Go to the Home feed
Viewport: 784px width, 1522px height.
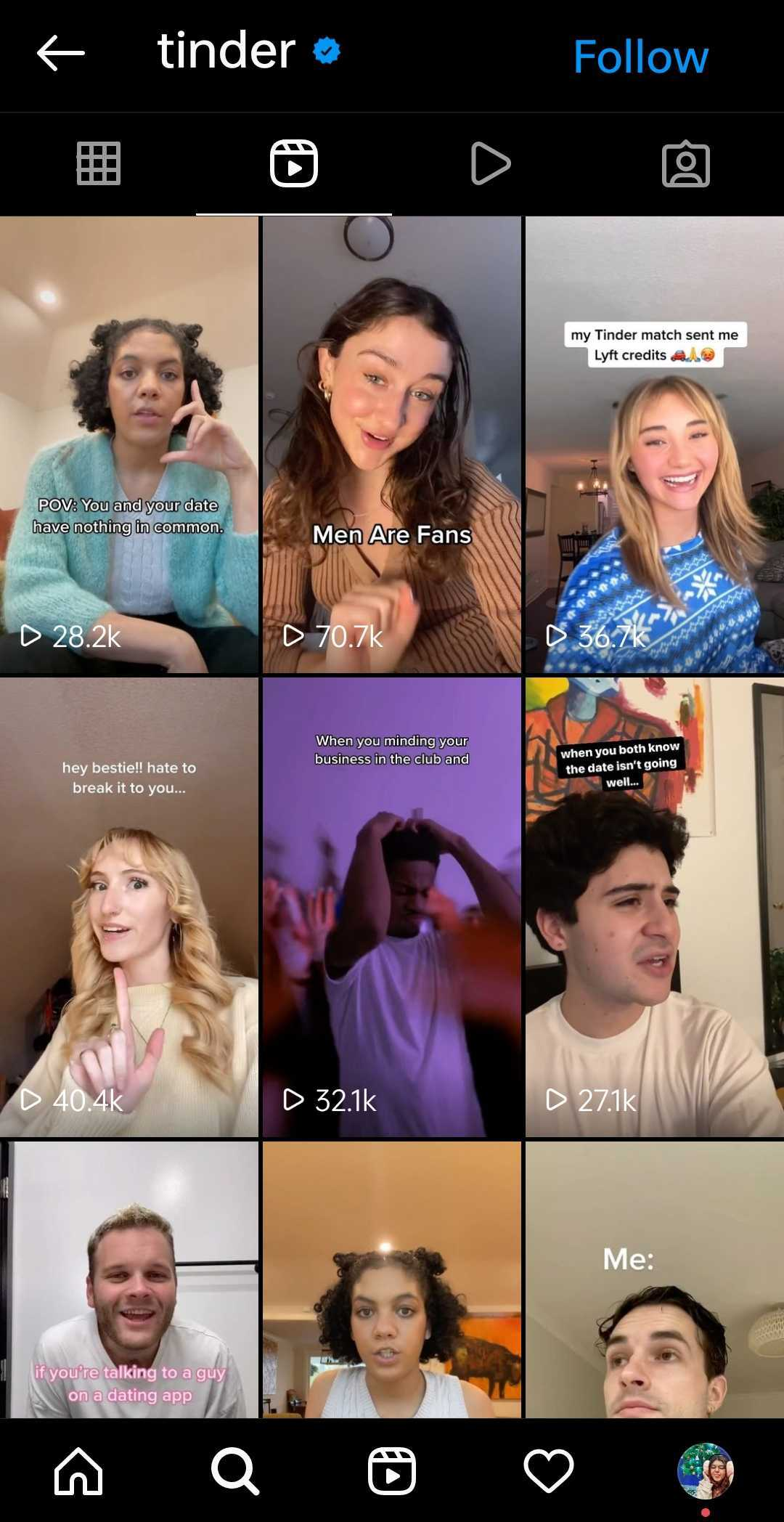point(78,1470)
